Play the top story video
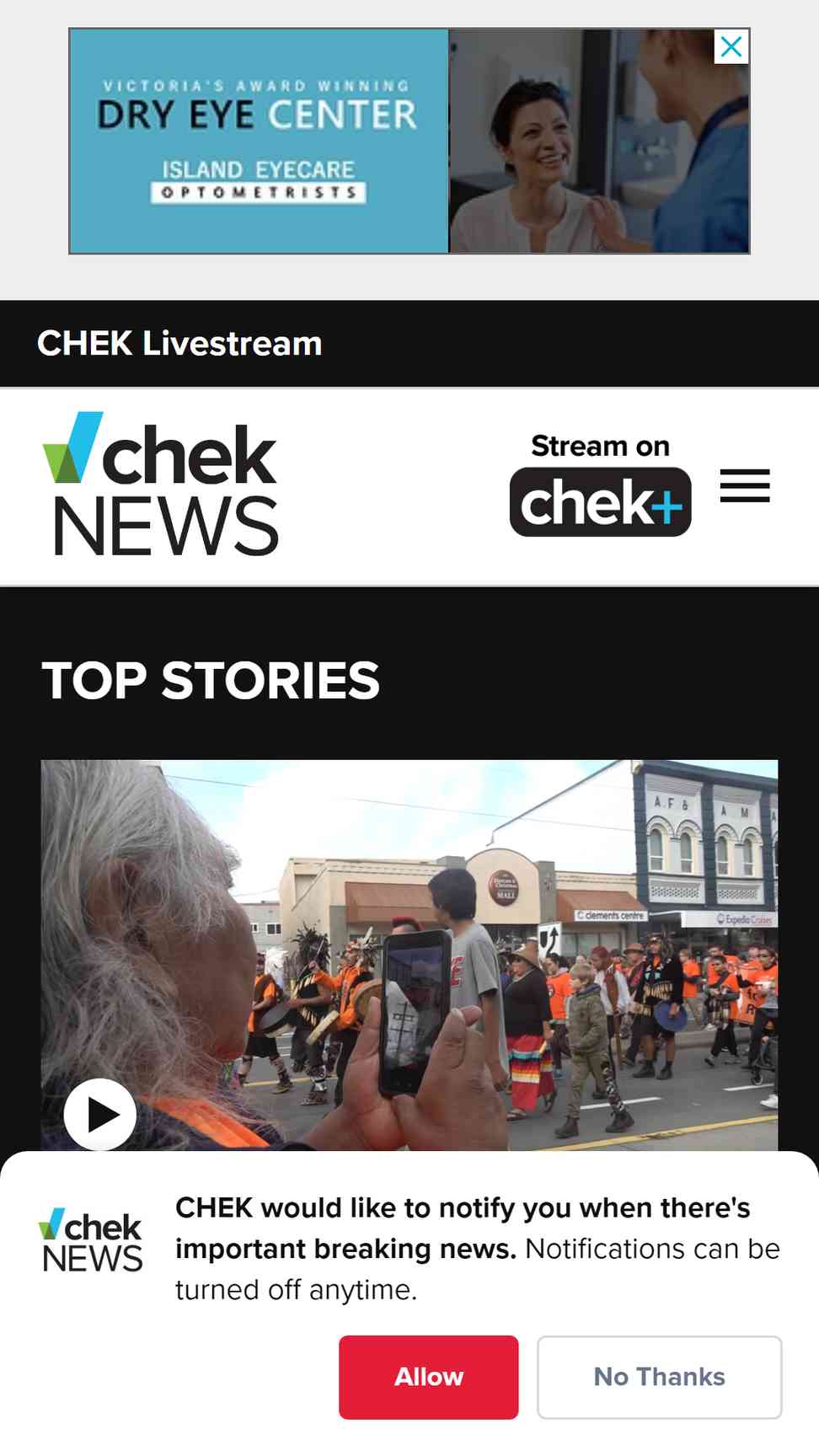The image size is (819, 1456). [x=100, y=1115]
